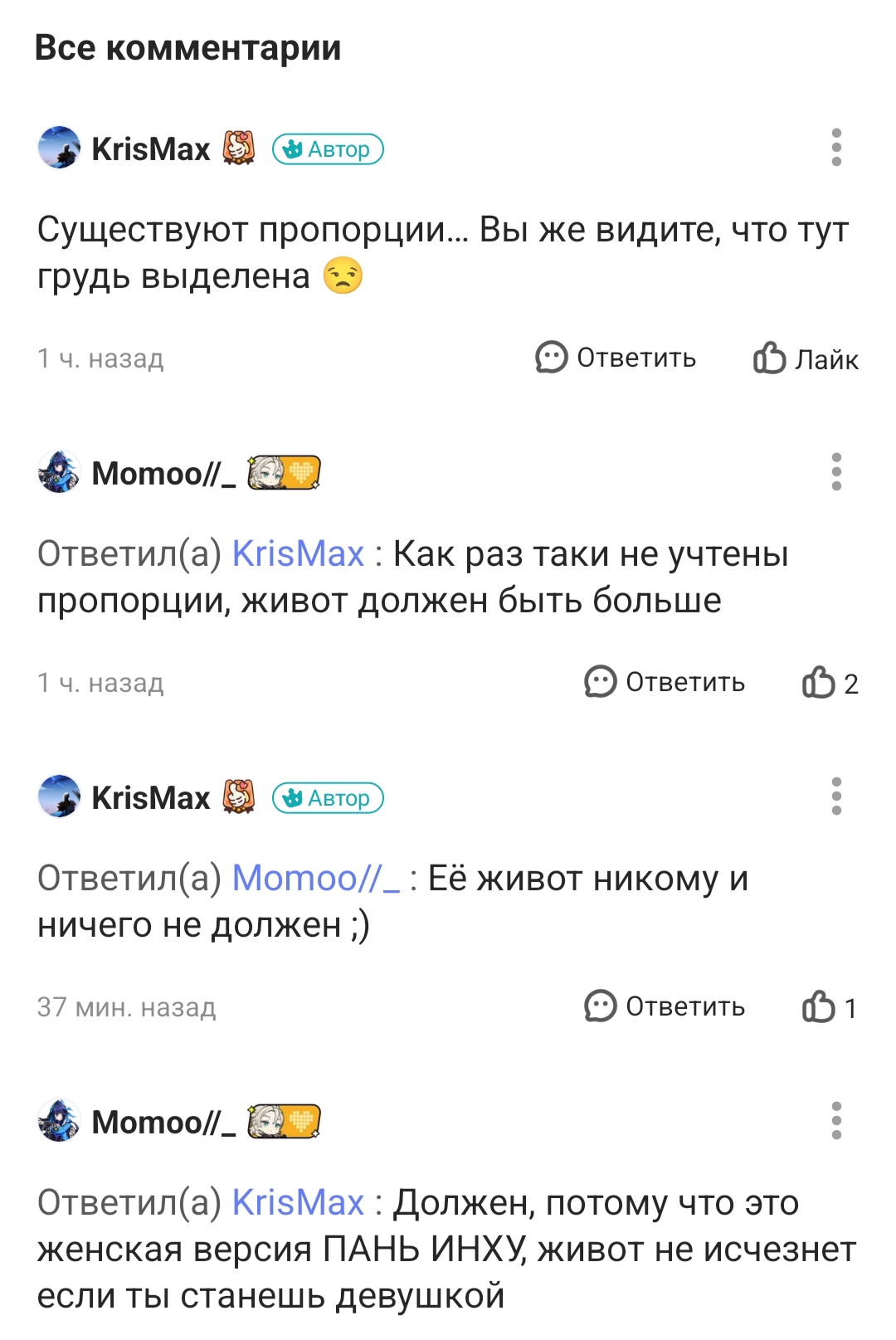Tap the blue KrisMax mention in Momoo//_'s first reply
Screen dimensions: 896x1340
(298, 553)
